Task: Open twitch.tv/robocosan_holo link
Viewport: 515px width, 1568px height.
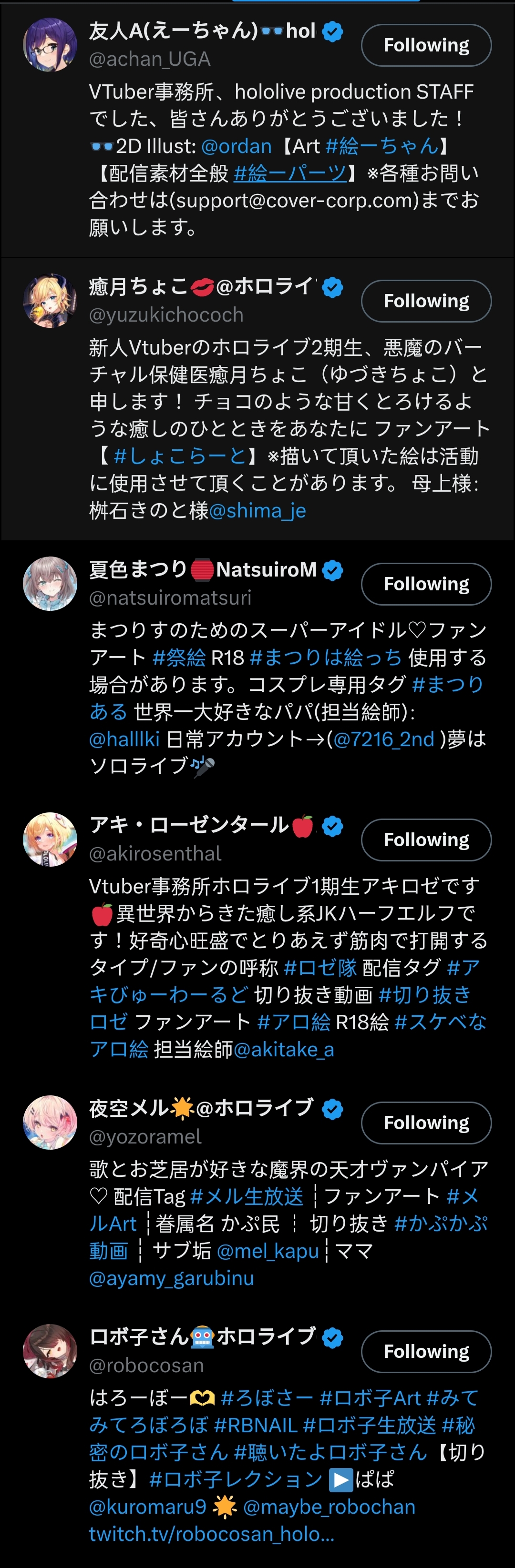Action: click(x=211, y=1533)
